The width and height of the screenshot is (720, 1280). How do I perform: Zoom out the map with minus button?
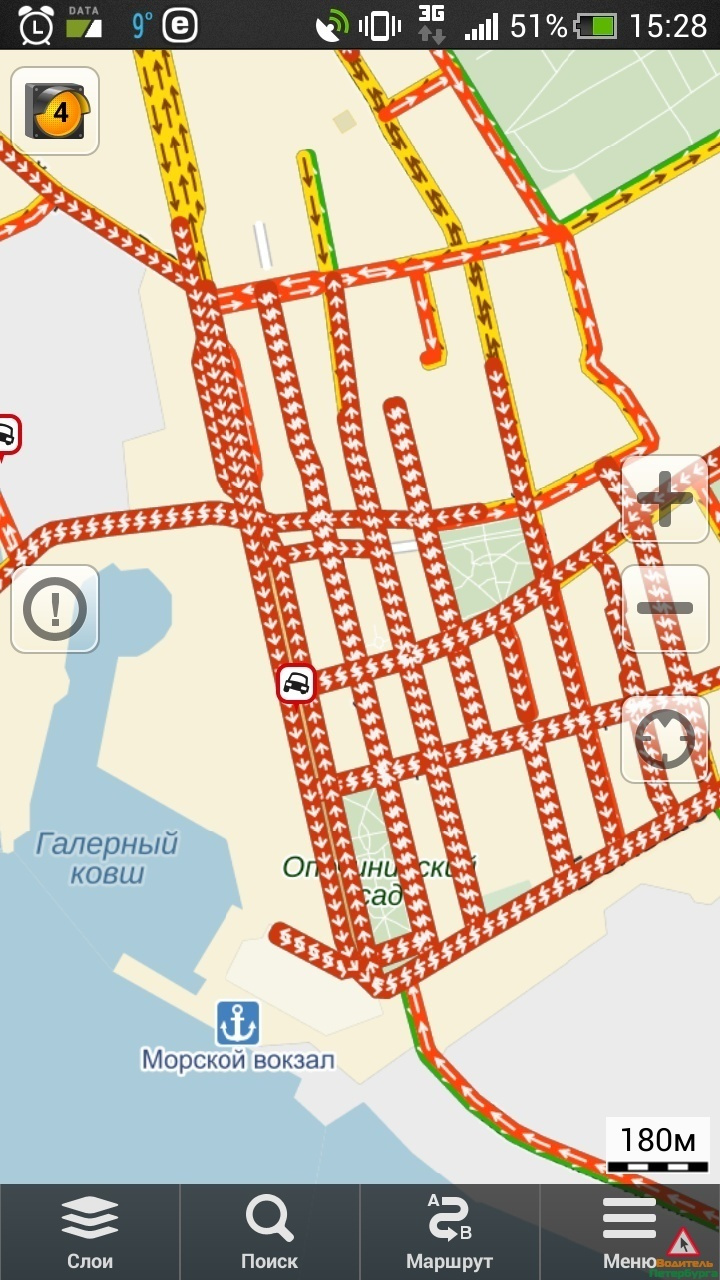tap(665, 608)
